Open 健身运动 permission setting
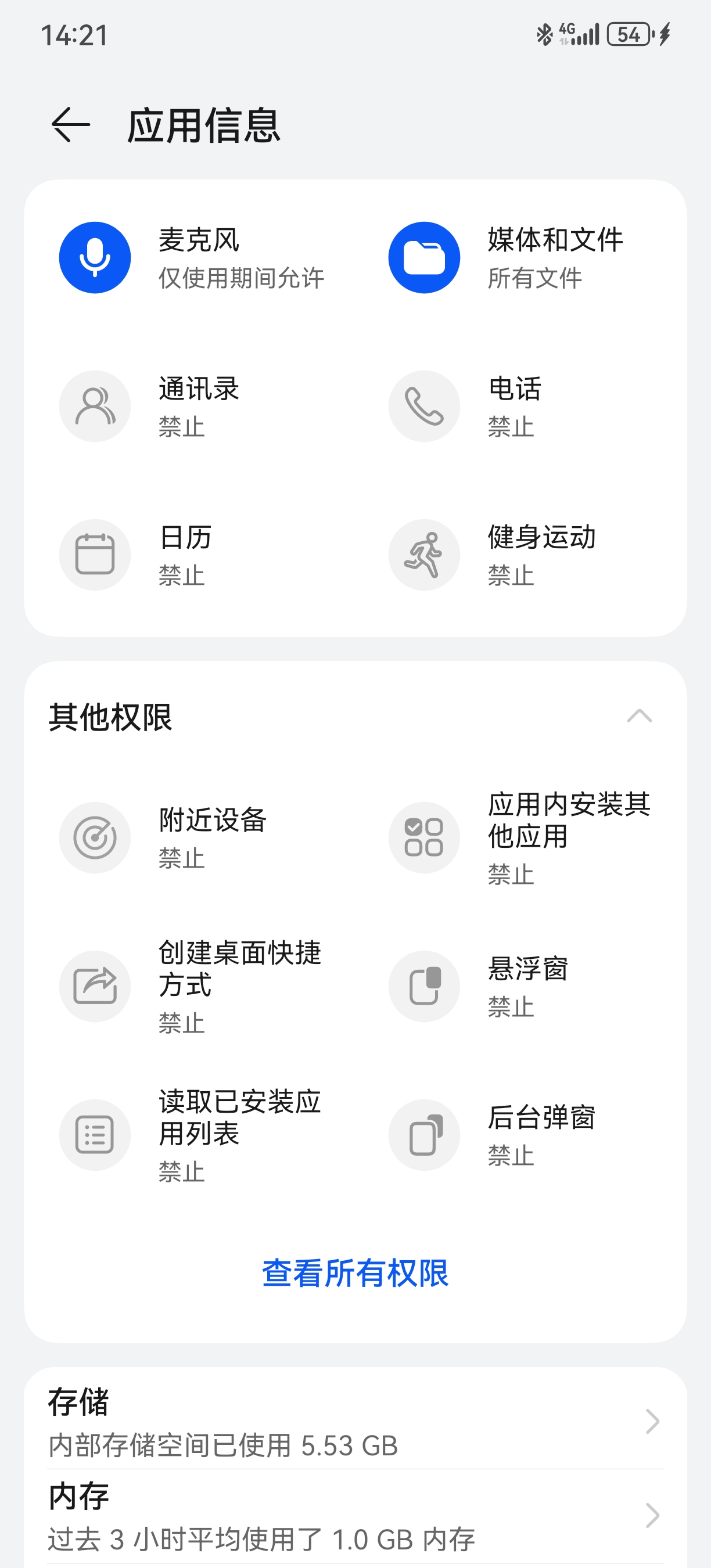 pyautogui.click(x=520, y=555)
